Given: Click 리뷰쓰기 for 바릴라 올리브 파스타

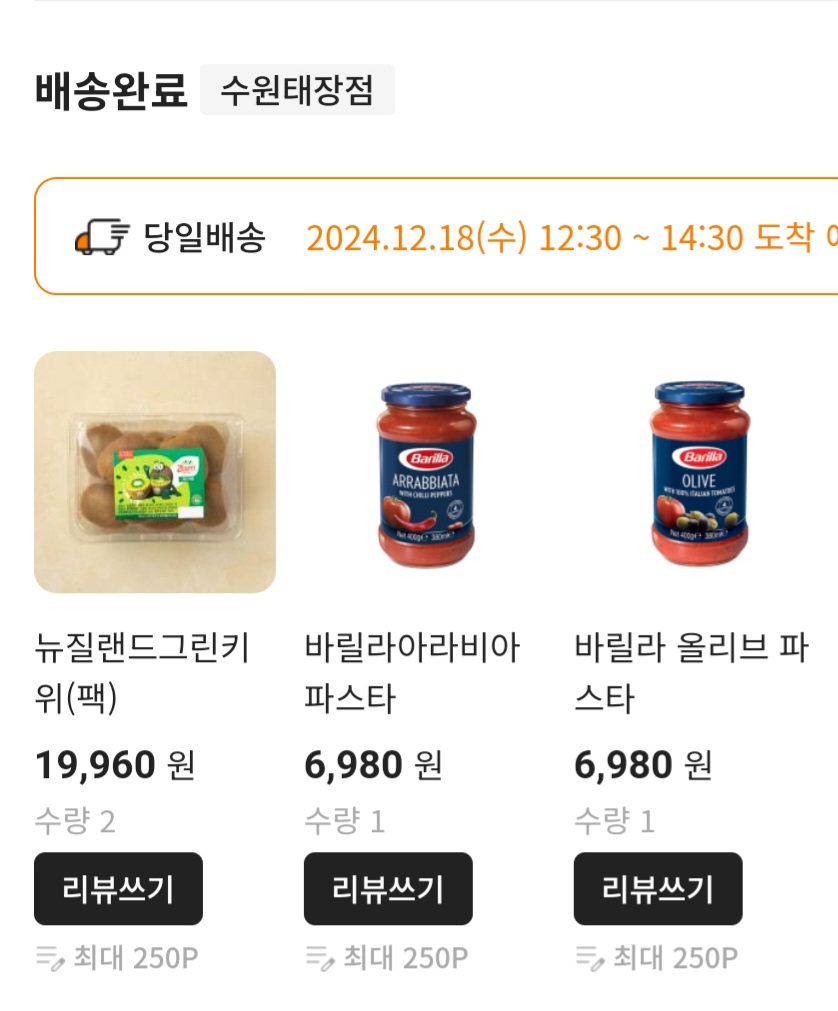Looking at the screenshot, I should (x=659, y=889).
